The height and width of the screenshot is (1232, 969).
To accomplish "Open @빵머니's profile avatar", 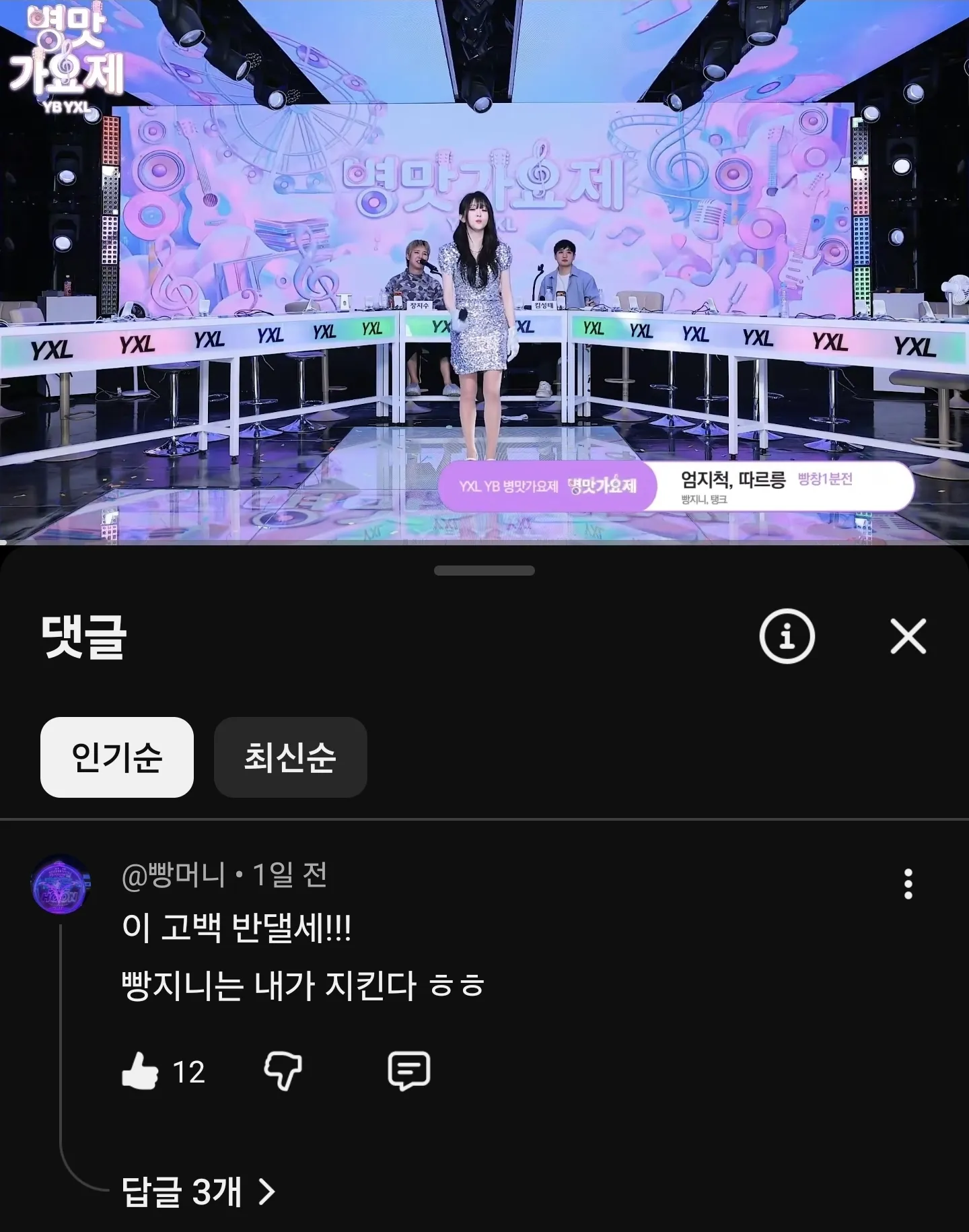I will (61, 885).
